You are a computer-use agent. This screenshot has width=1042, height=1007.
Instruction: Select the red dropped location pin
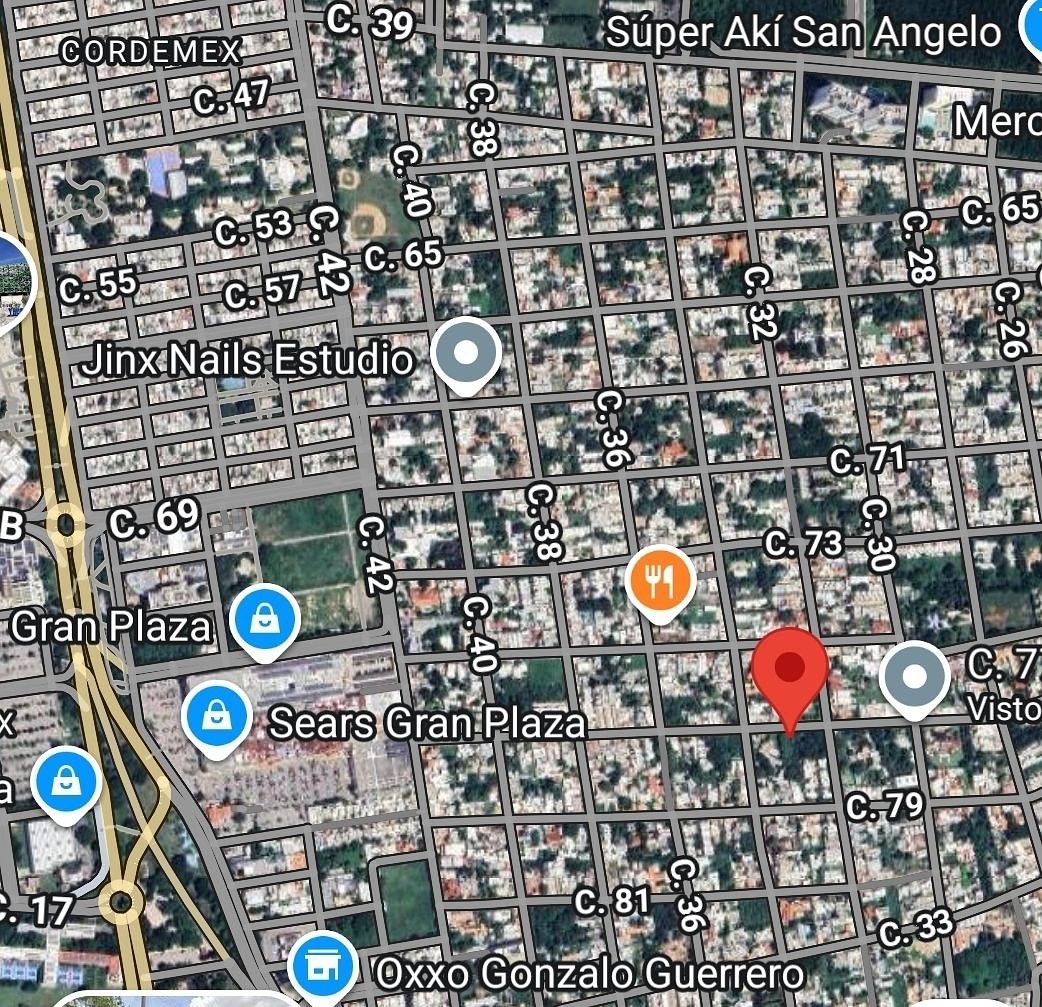click(x=790, y=668)
